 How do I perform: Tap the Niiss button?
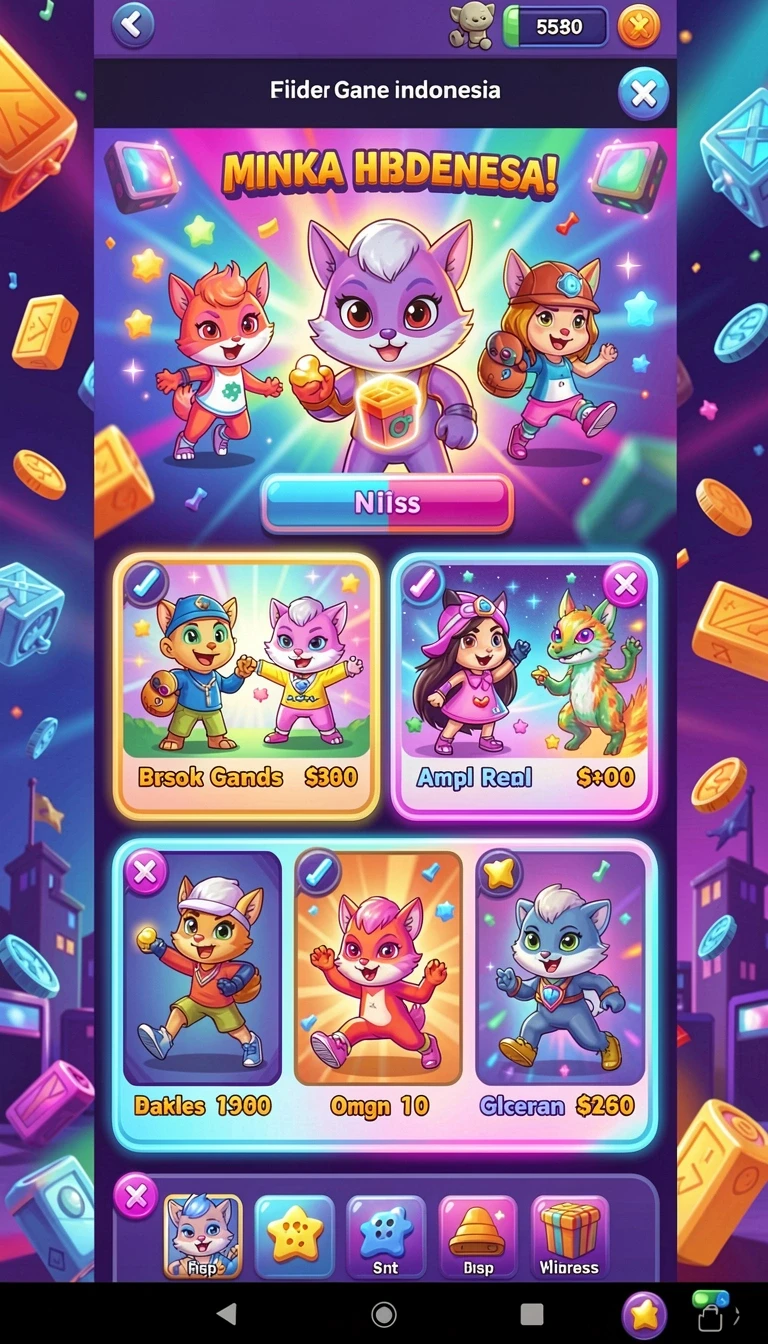(387, 502)
